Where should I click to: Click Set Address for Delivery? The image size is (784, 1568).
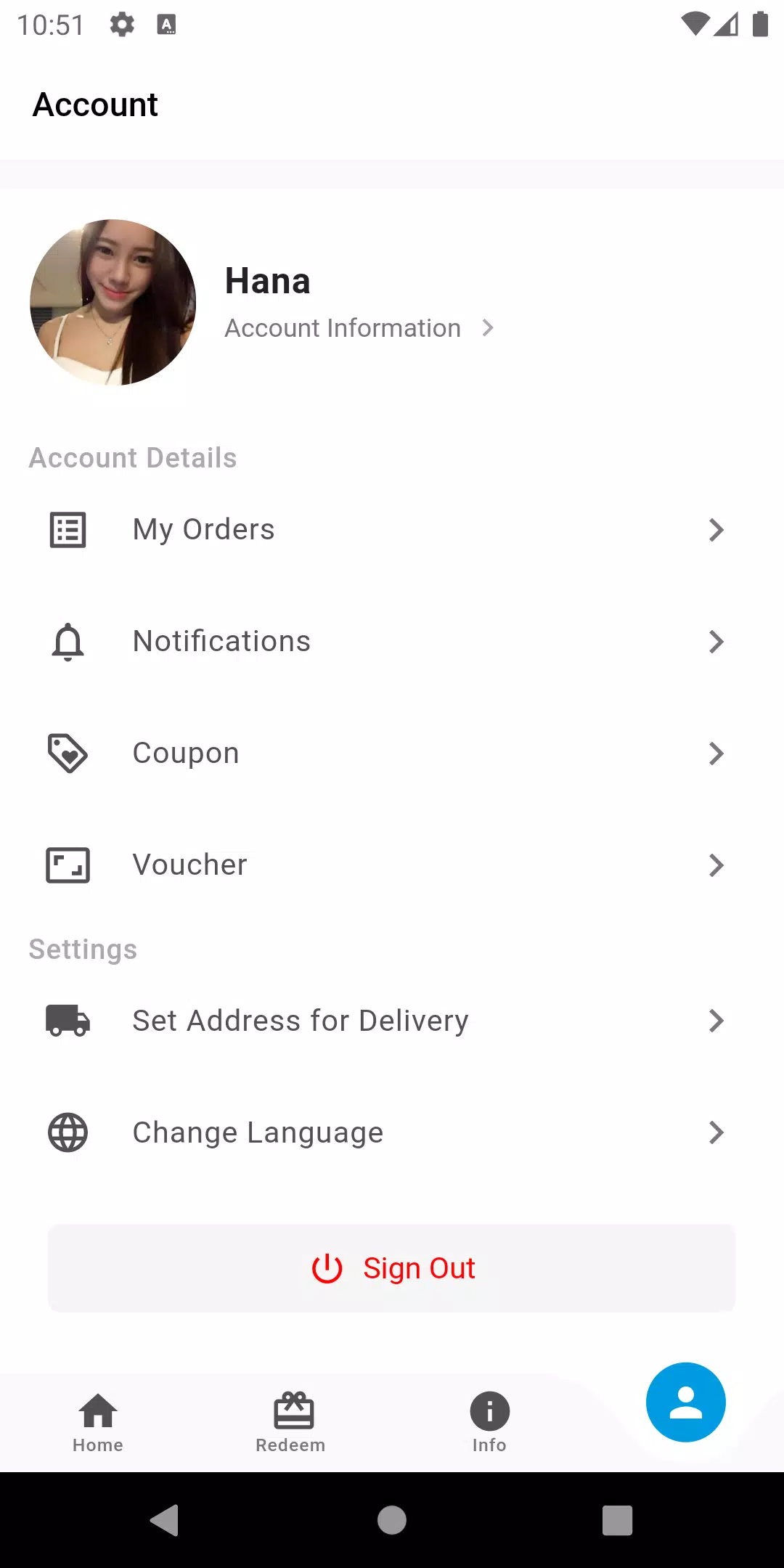pos(300,1021)
